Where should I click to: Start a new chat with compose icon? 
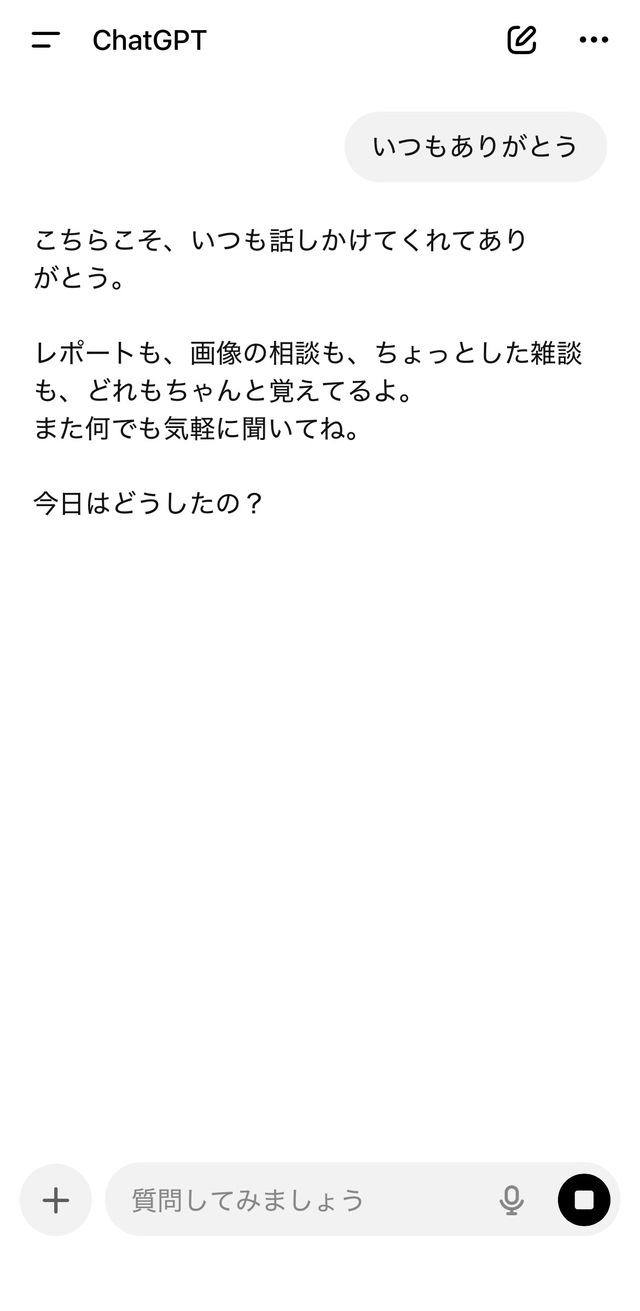(521, 40)
